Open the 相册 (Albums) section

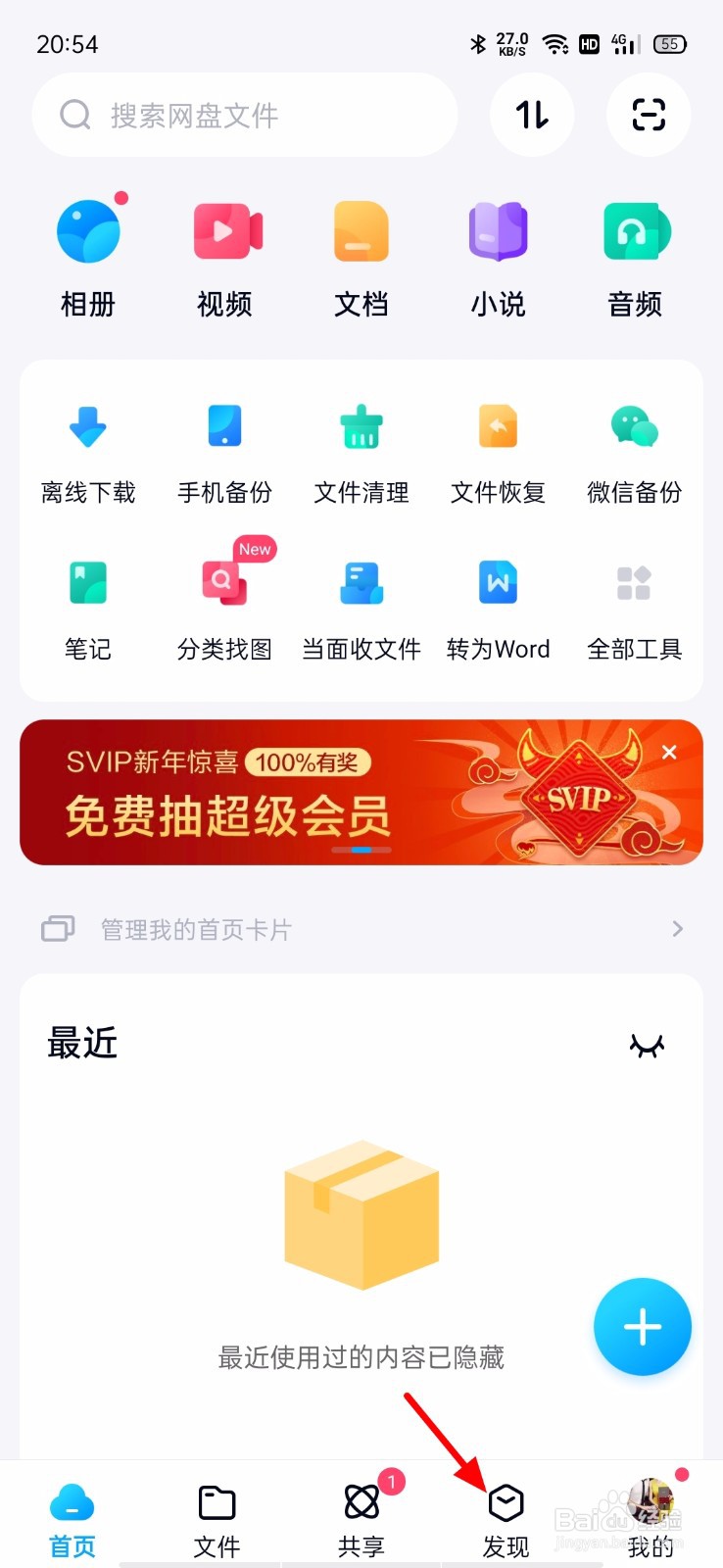coord(89,250)
